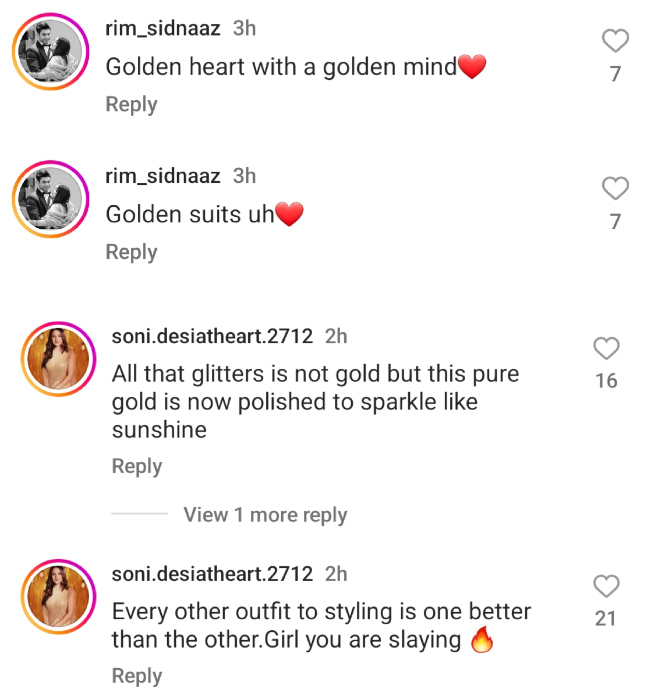Reply to the 'Golden suits uh' comment
The image size is (658, 700).
pyautogui.click(x=131, y=252)
